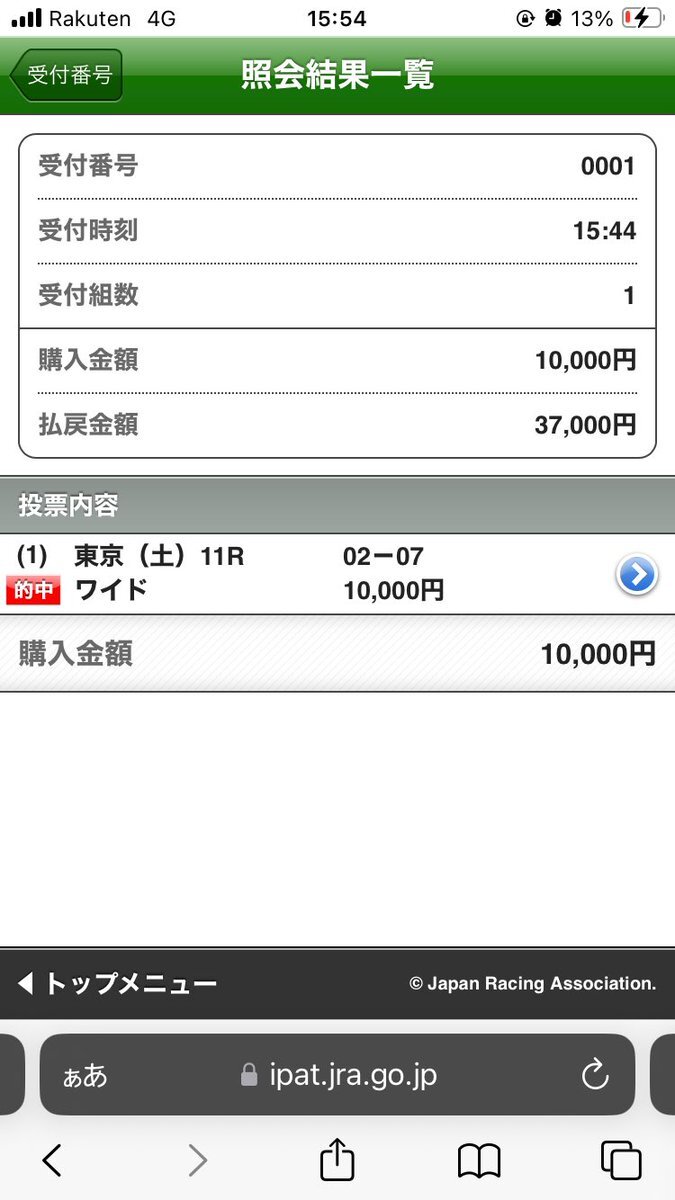
Task: Open Safari bookmarks
Action: click(479, 1161)
